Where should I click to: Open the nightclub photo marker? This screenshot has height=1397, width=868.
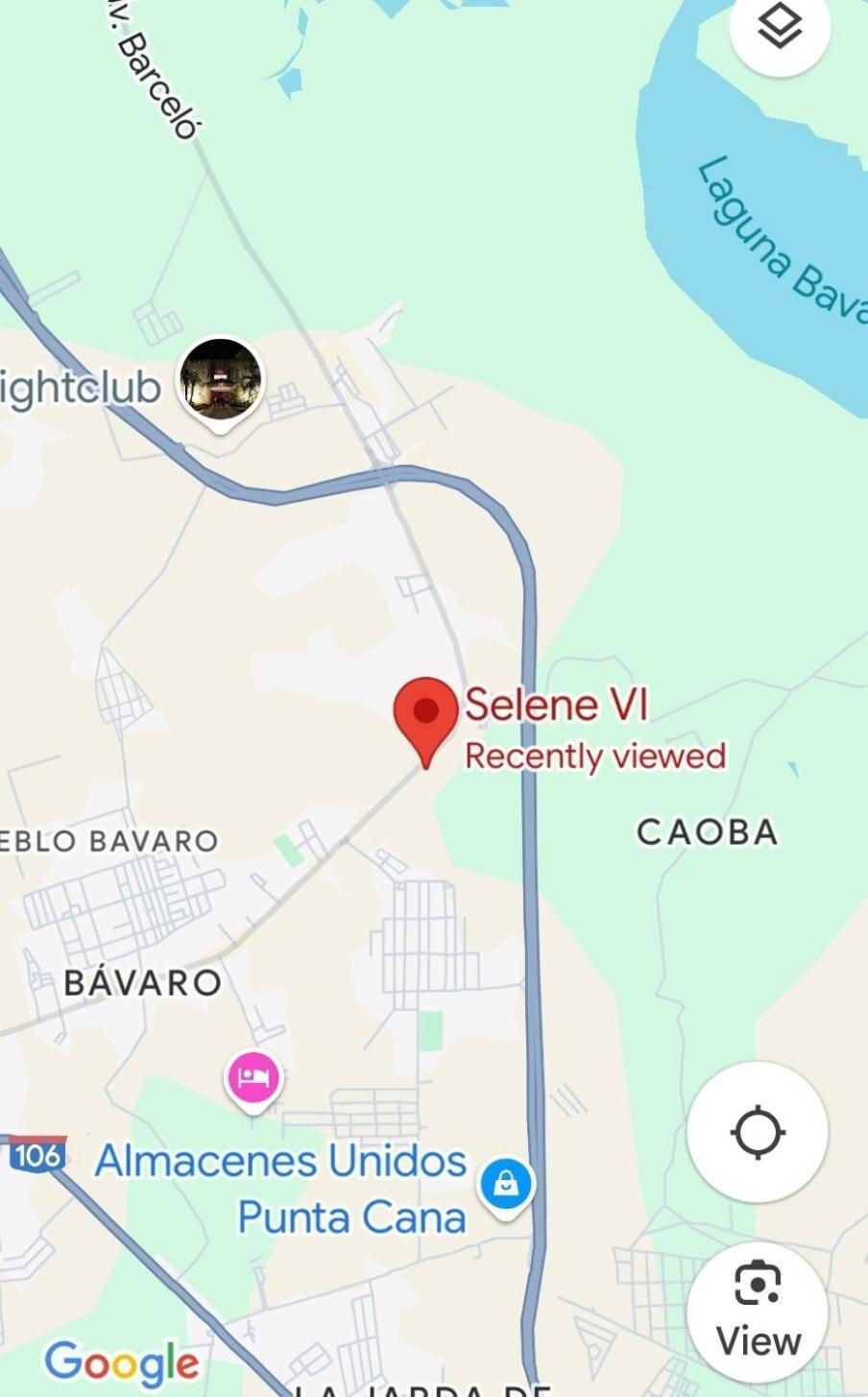[x=221, y=379]
